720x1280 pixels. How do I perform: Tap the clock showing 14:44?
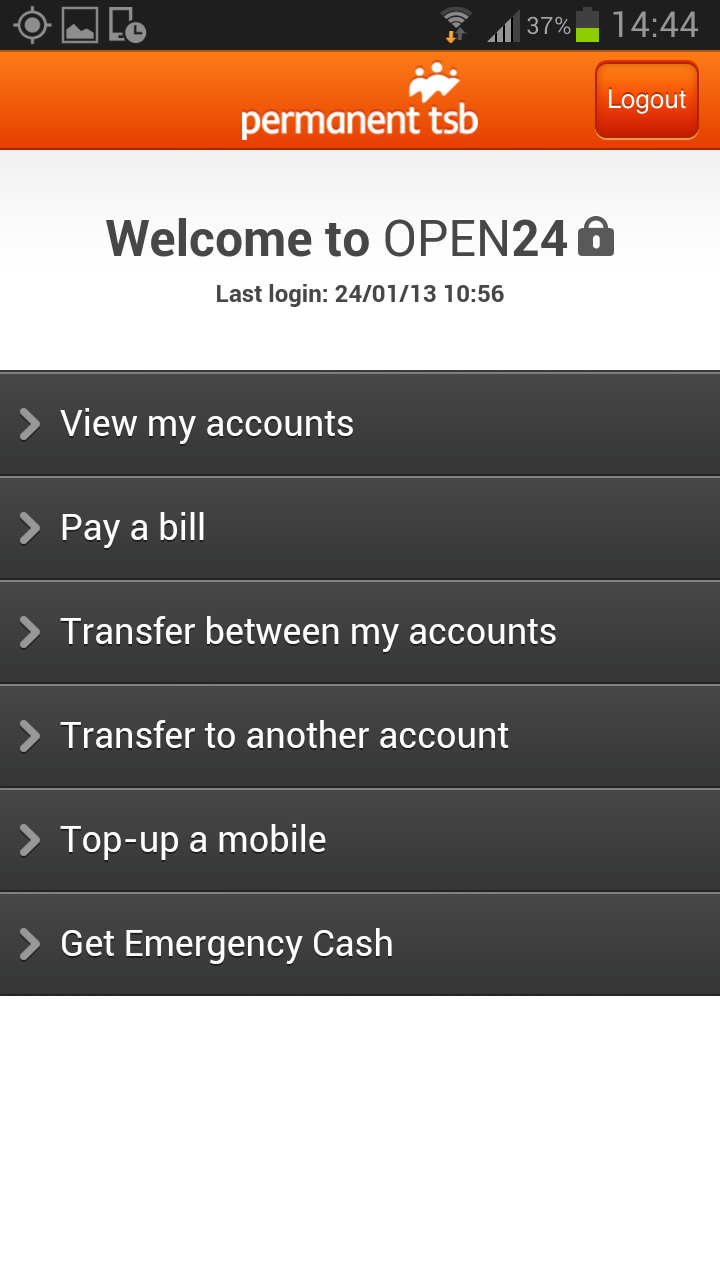click(655, 22)
